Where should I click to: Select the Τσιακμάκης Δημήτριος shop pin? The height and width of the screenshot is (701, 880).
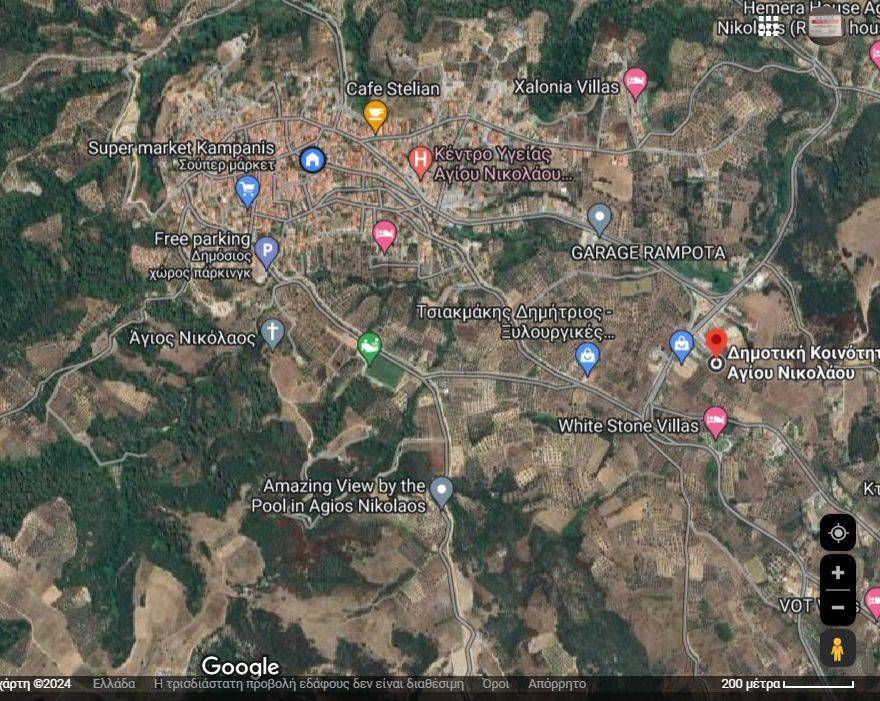pyautogui.click(x=588, y=357)
